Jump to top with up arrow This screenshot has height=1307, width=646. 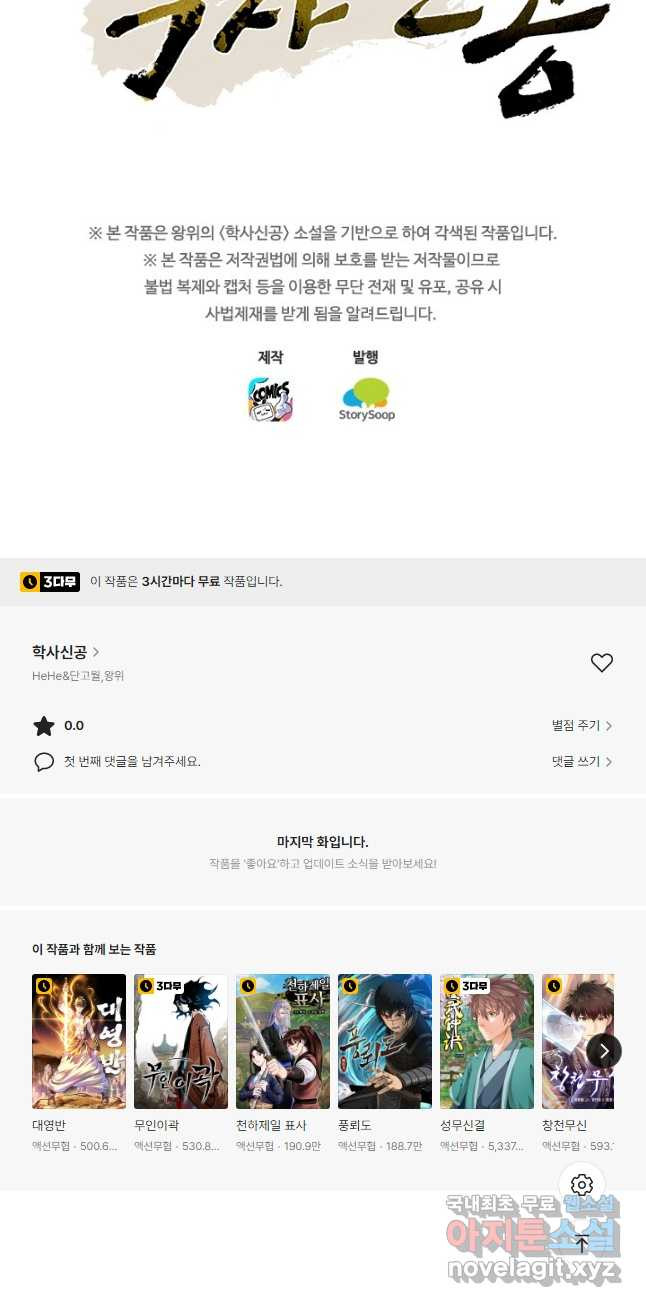[x=582, y=1244]
